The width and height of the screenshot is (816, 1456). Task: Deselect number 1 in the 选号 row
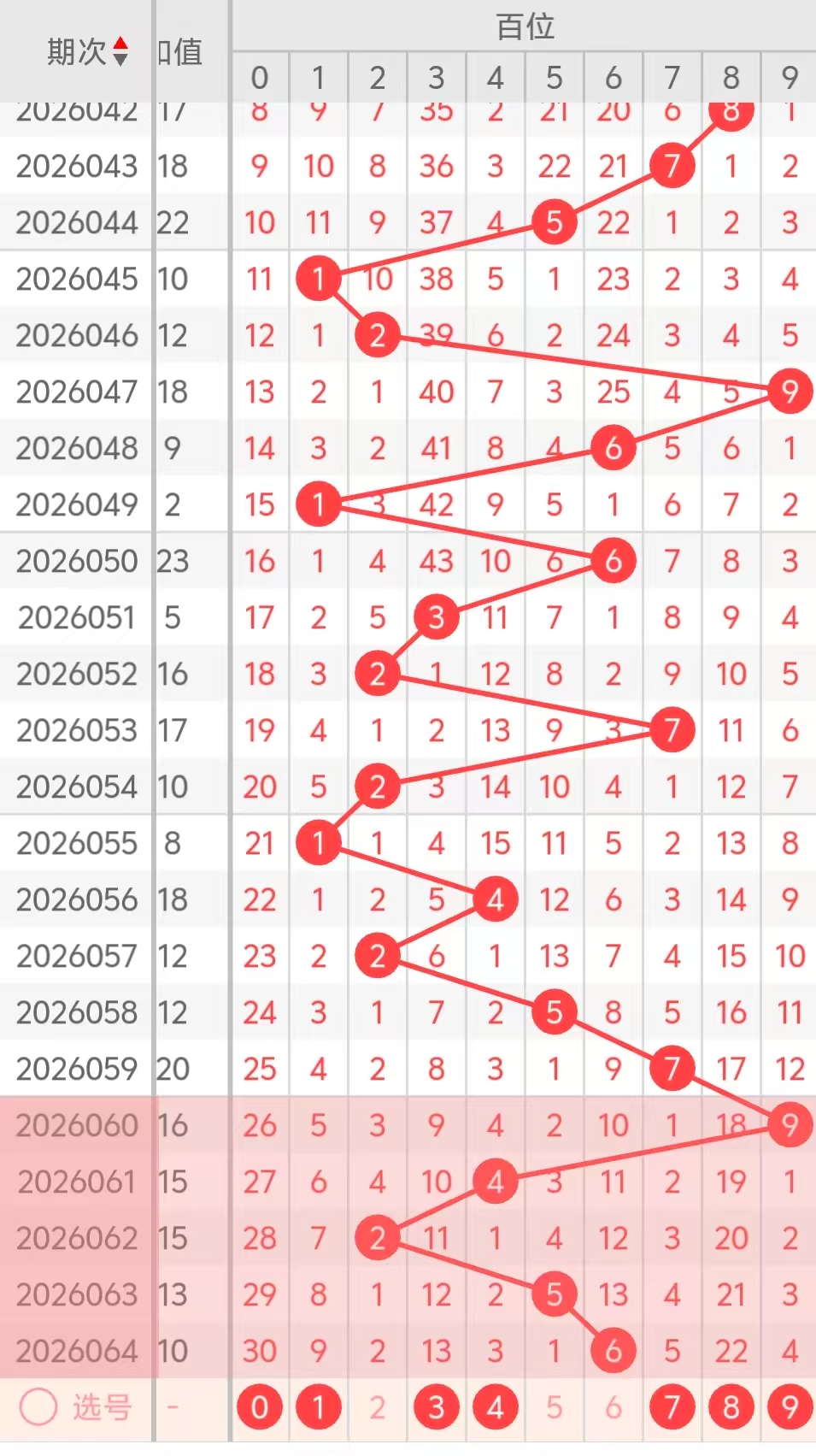pos(319,1406)
